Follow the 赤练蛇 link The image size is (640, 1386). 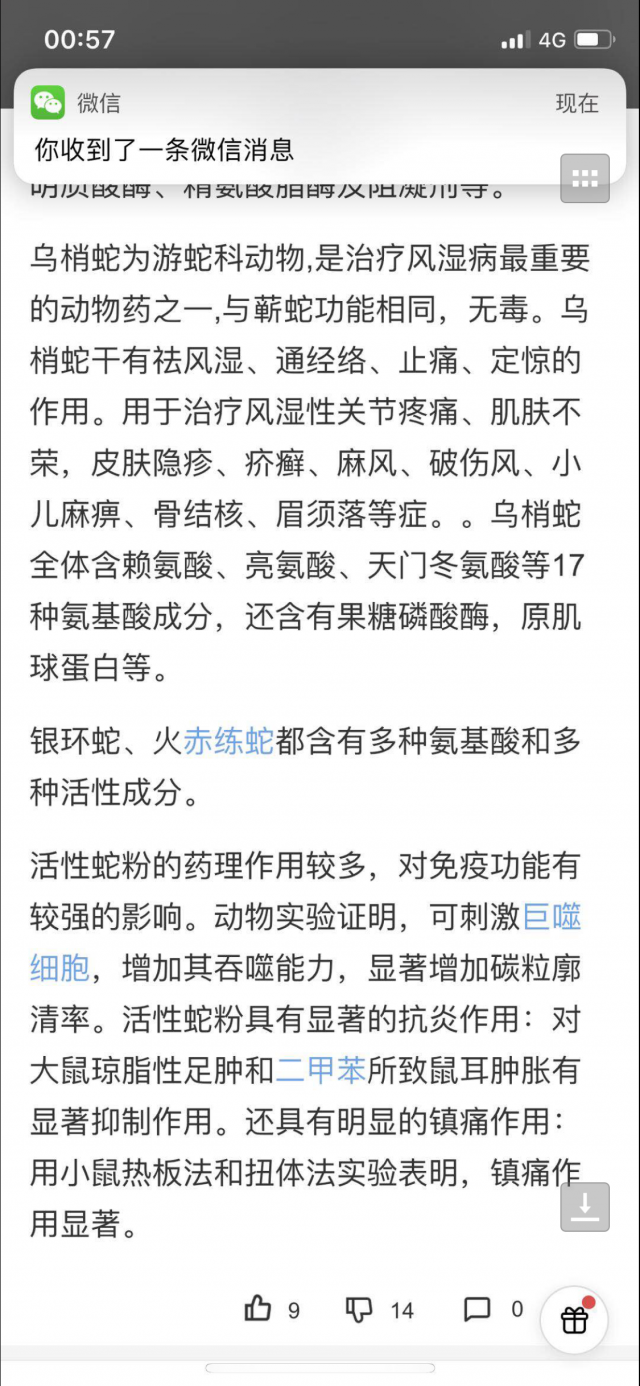pos(228,742)
